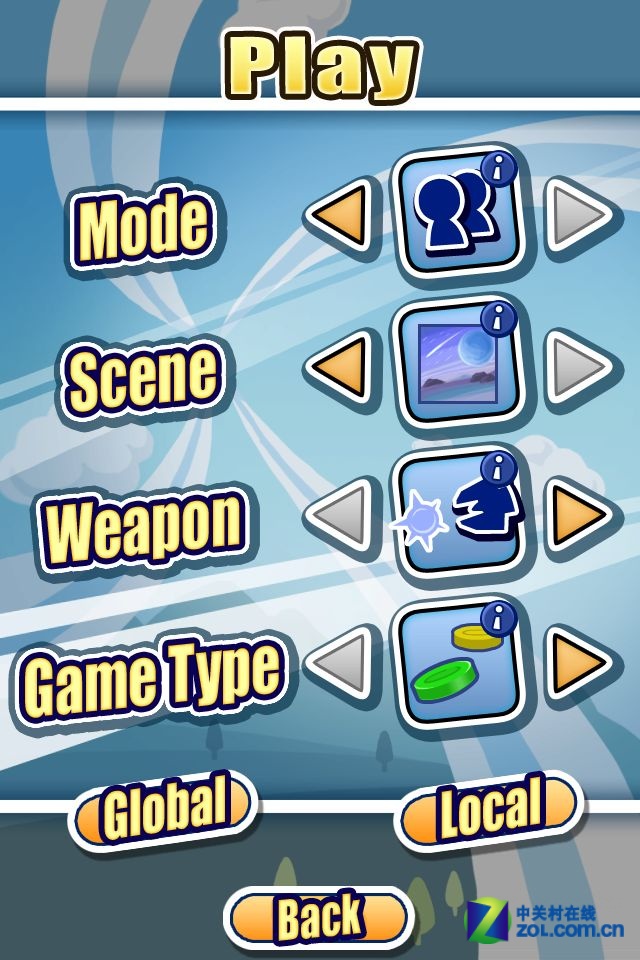Image resolution: width=640 pixels, height=960 pixels.
Task: Tap the Back button
Action: pyautogui.click(x=319, y=916)
